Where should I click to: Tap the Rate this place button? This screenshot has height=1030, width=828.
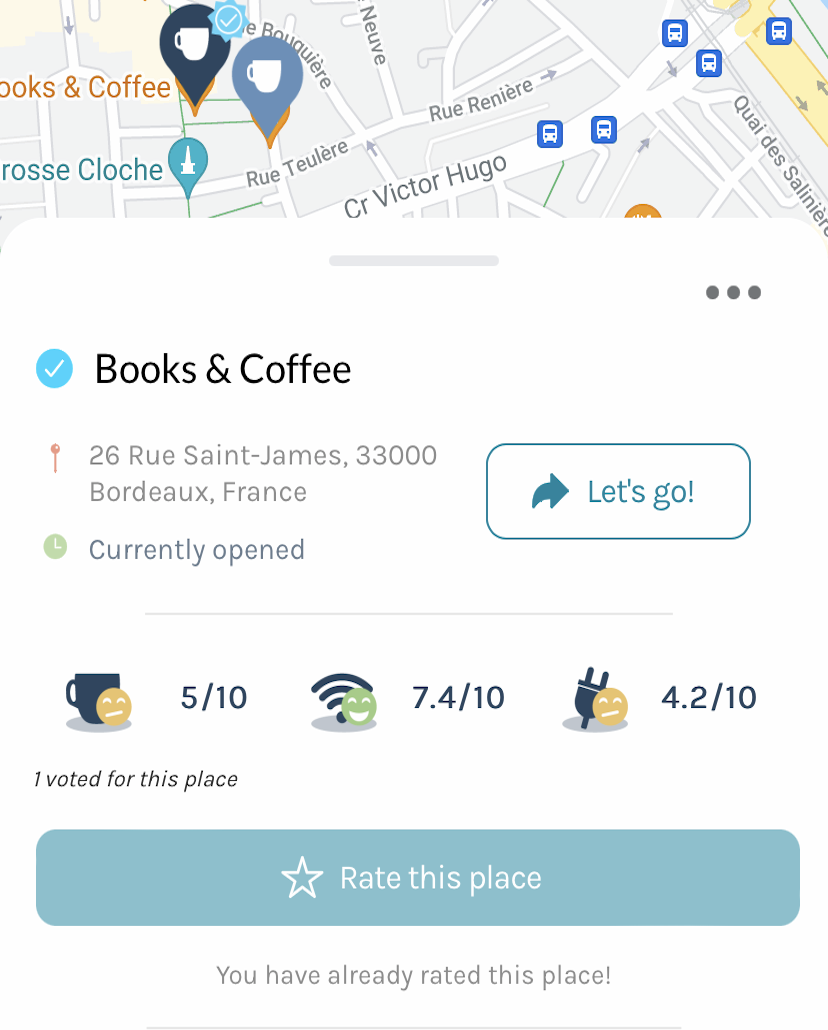pos(418,877)
